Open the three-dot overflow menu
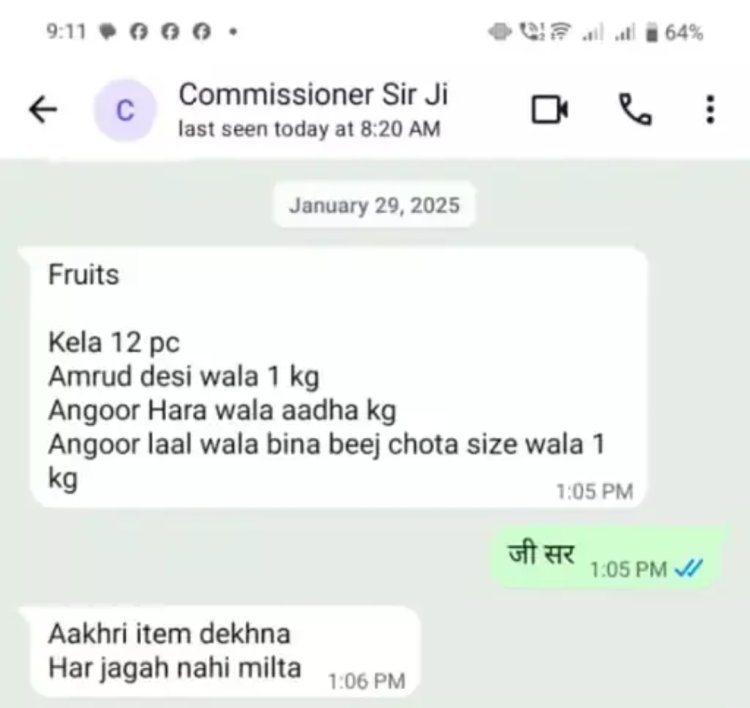Screen dimensions: 750x708 pos(710,109)
